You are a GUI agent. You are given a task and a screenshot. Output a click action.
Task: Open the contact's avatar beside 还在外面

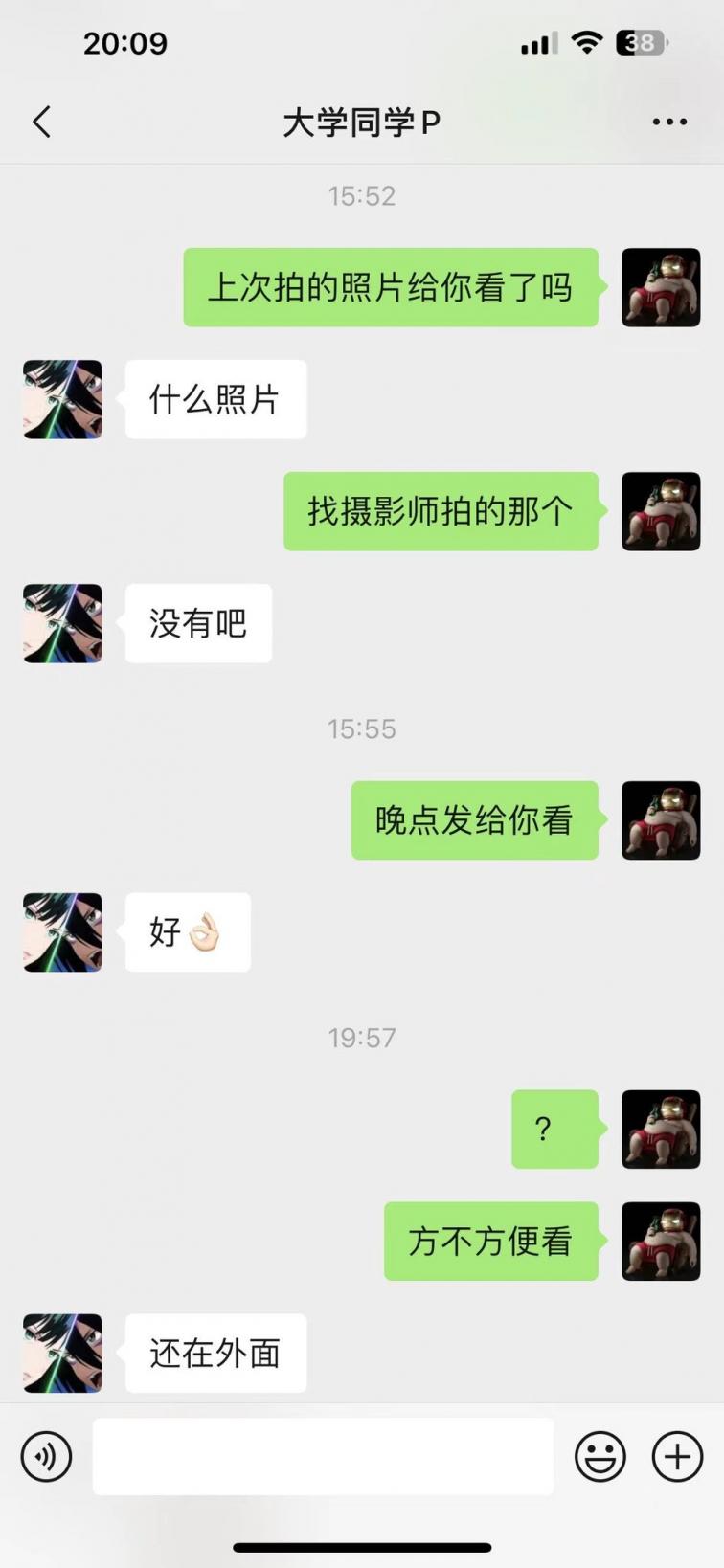pos(62,1353)
